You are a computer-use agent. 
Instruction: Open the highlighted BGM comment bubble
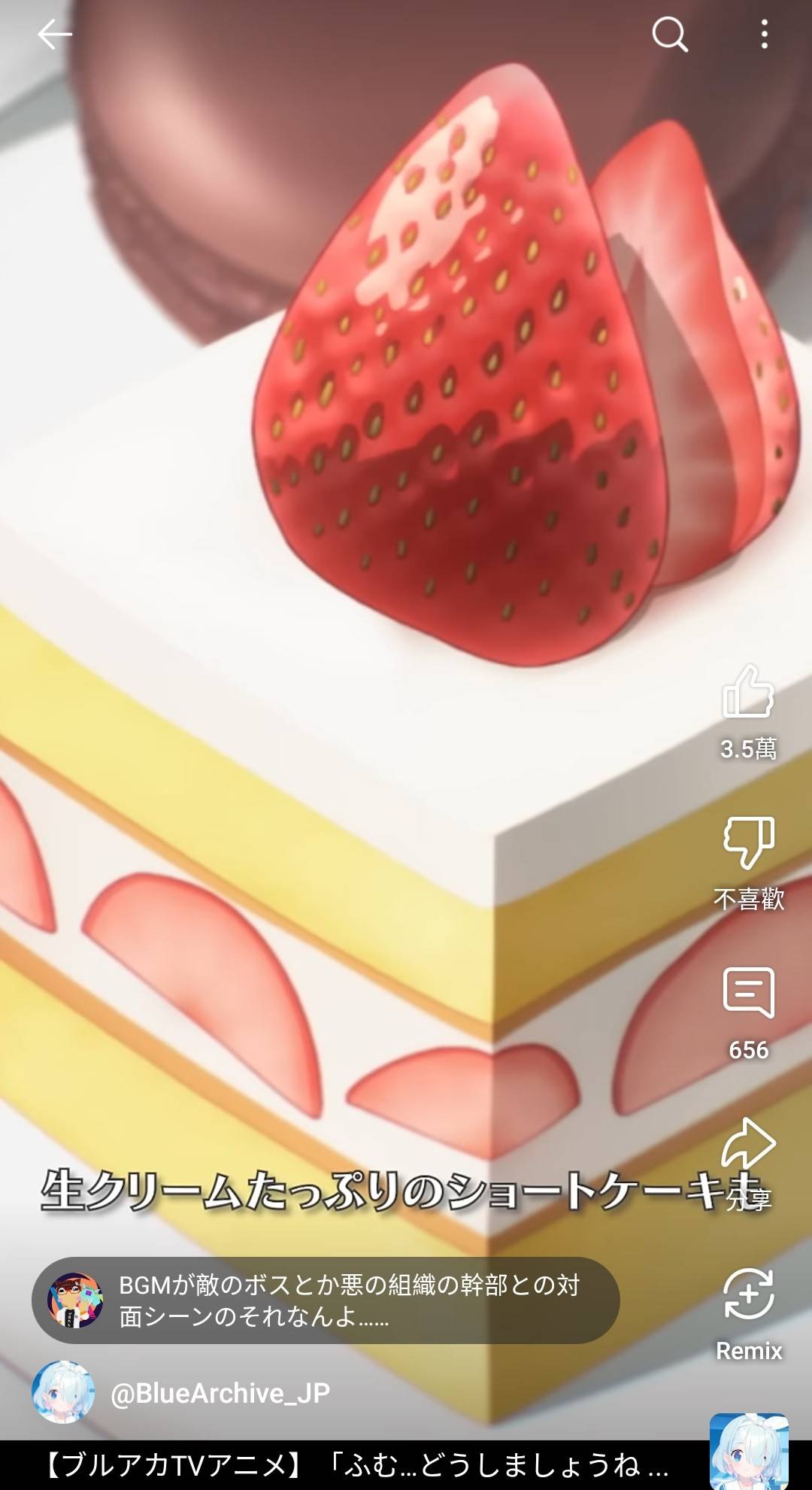pyautogui.click(x=326, y=1300)
